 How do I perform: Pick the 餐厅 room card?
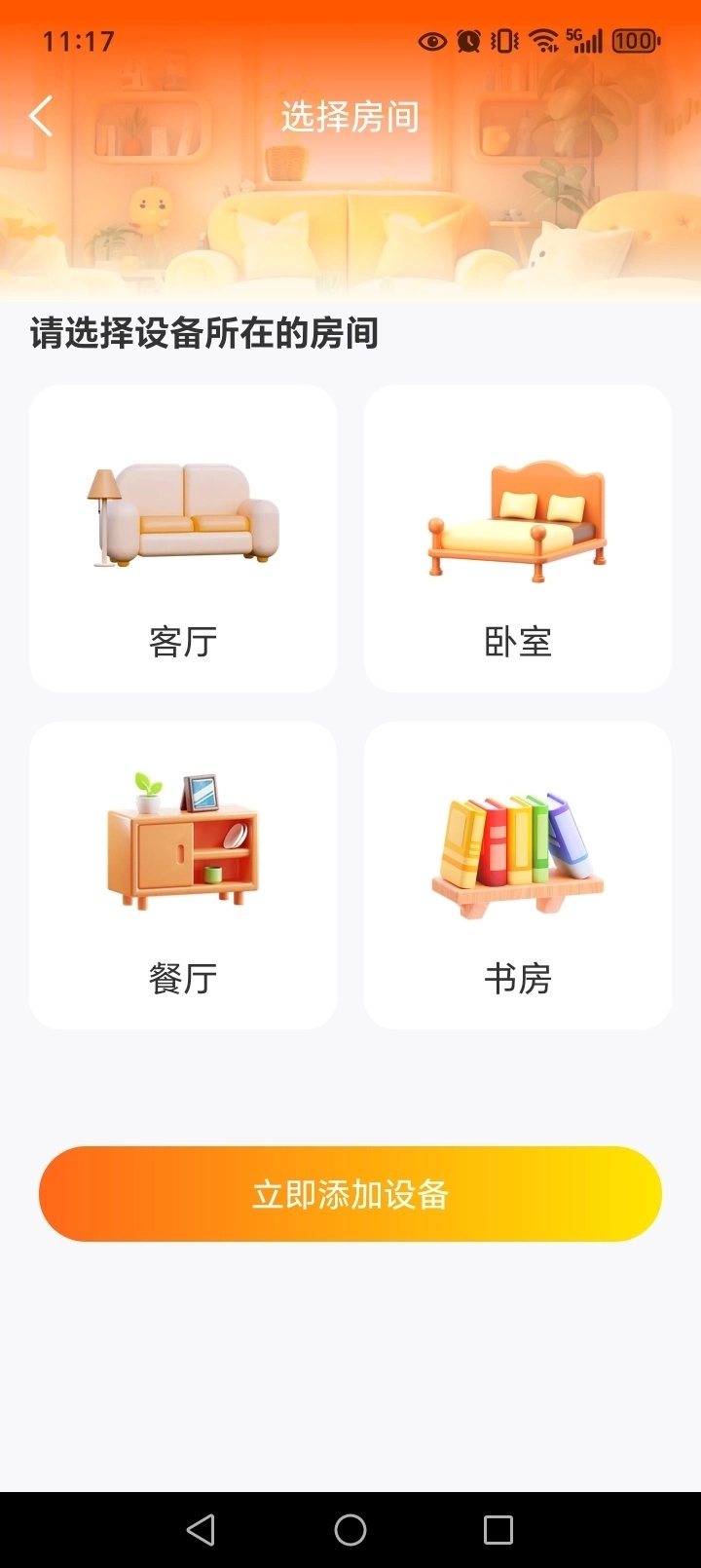183,876
